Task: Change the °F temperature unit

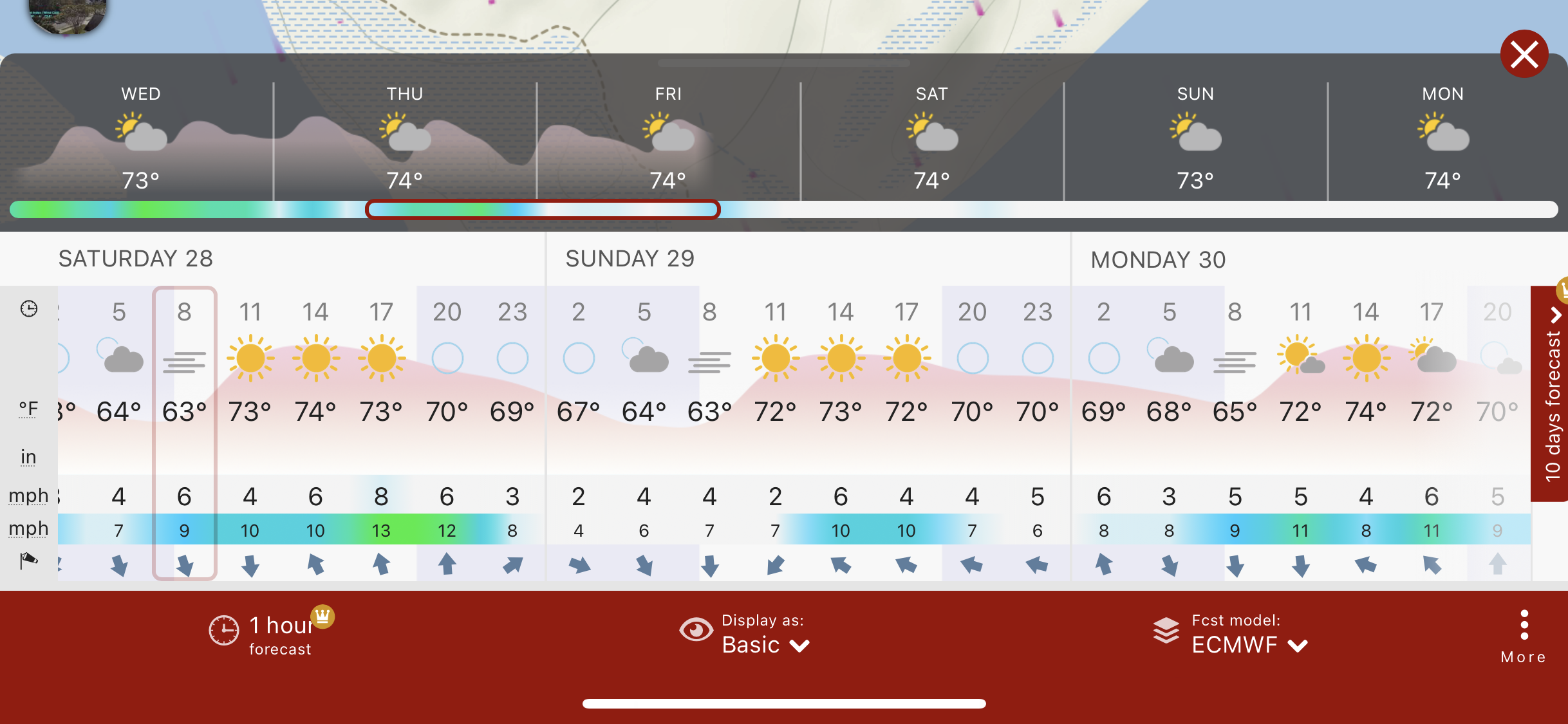Action: pyautogui.click(x=28, y=409)
